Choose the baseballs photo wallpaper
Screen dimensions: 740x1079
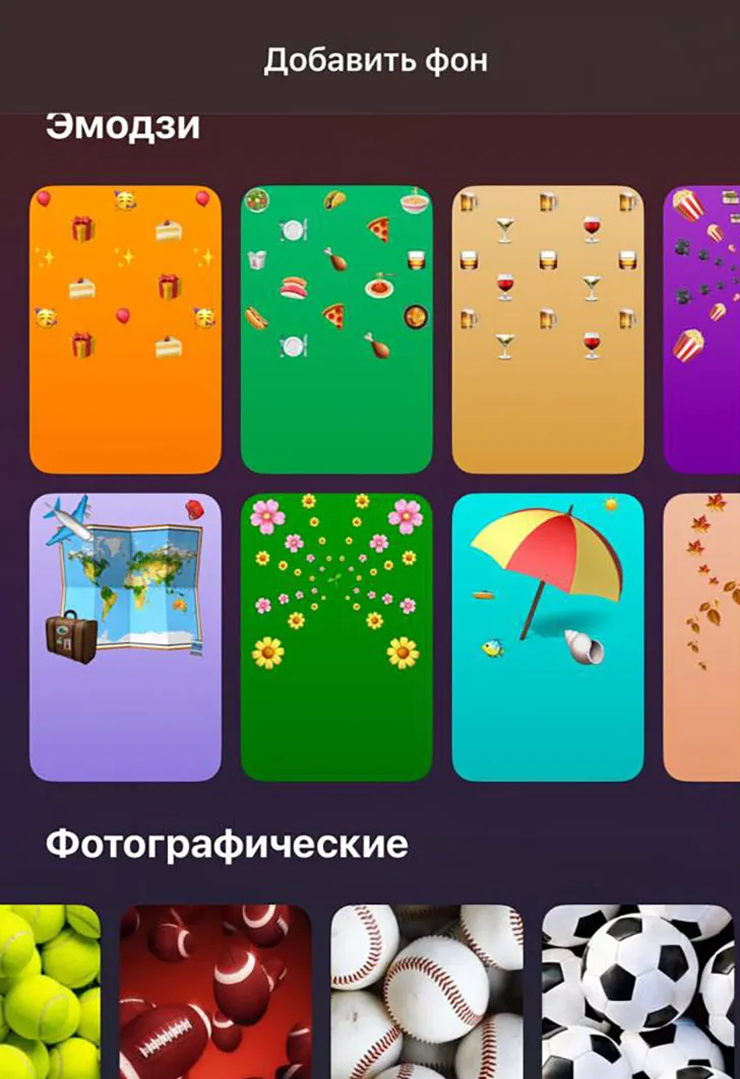pos(427,991)
